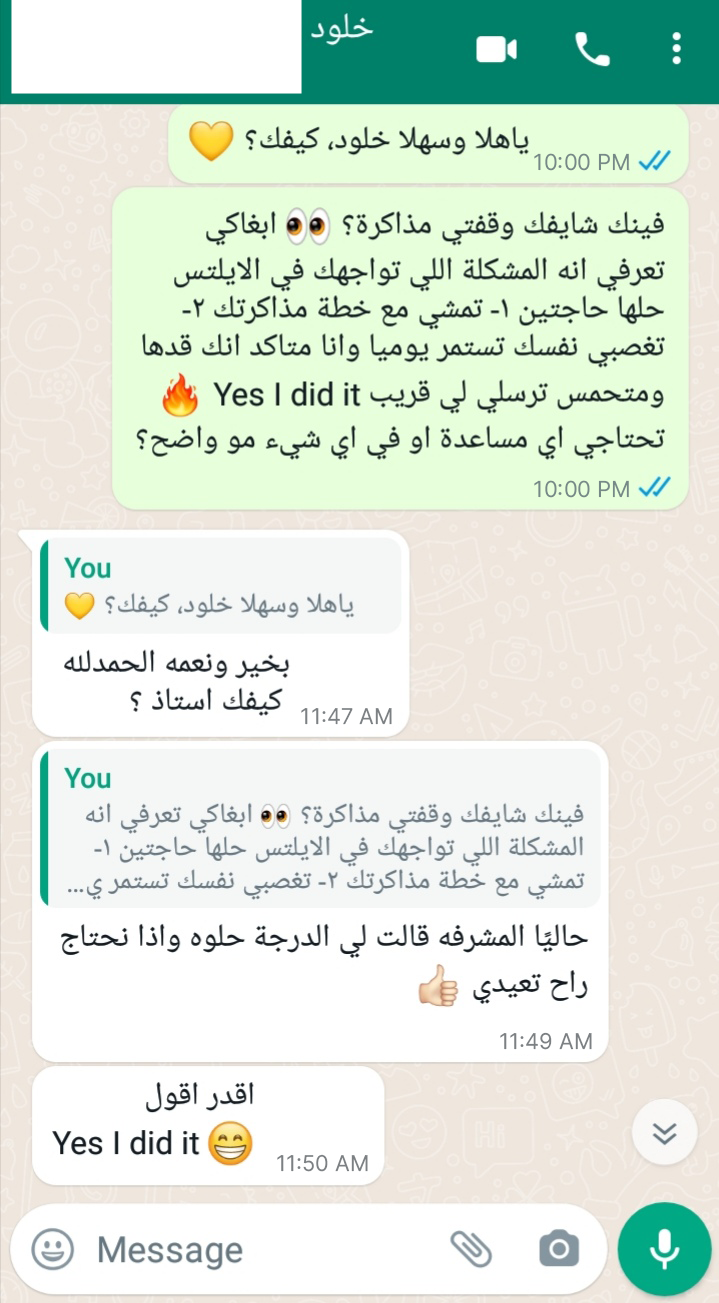Start a voice call with خلود
Viewport: 719px width, 1303px height.
[x=592, y=49]
